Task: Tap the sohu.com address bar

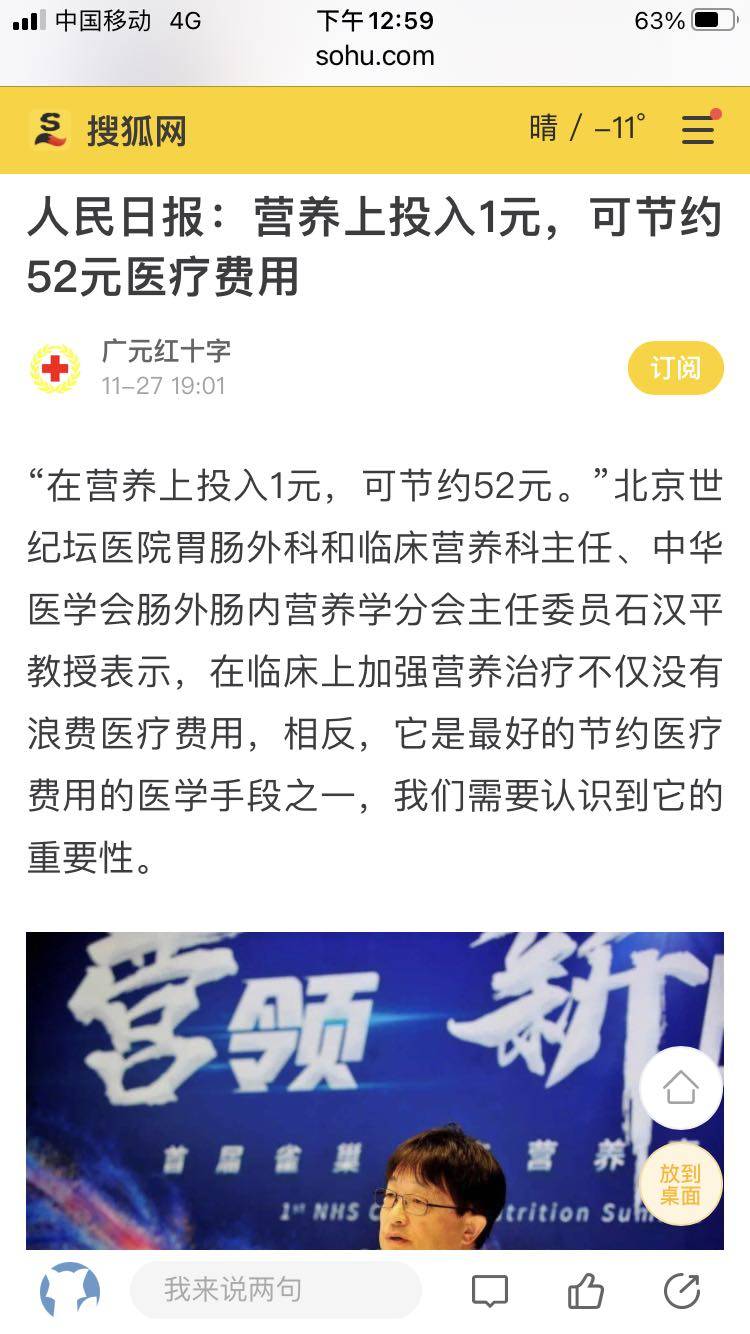Action: [x=375, y=56]
